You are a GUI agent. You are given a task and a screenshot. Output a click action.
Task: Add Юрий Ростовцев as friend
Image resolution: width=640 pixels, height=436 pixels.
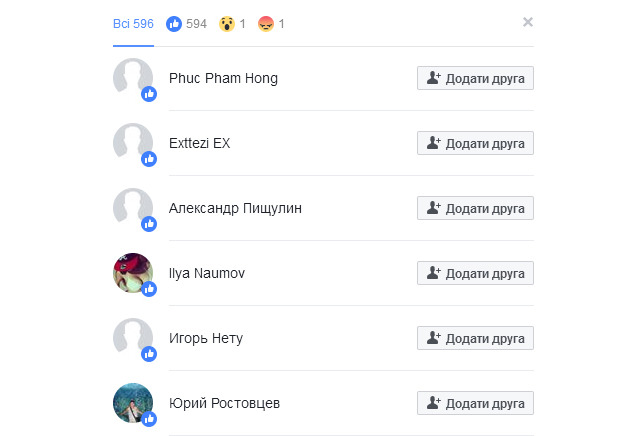475,403
